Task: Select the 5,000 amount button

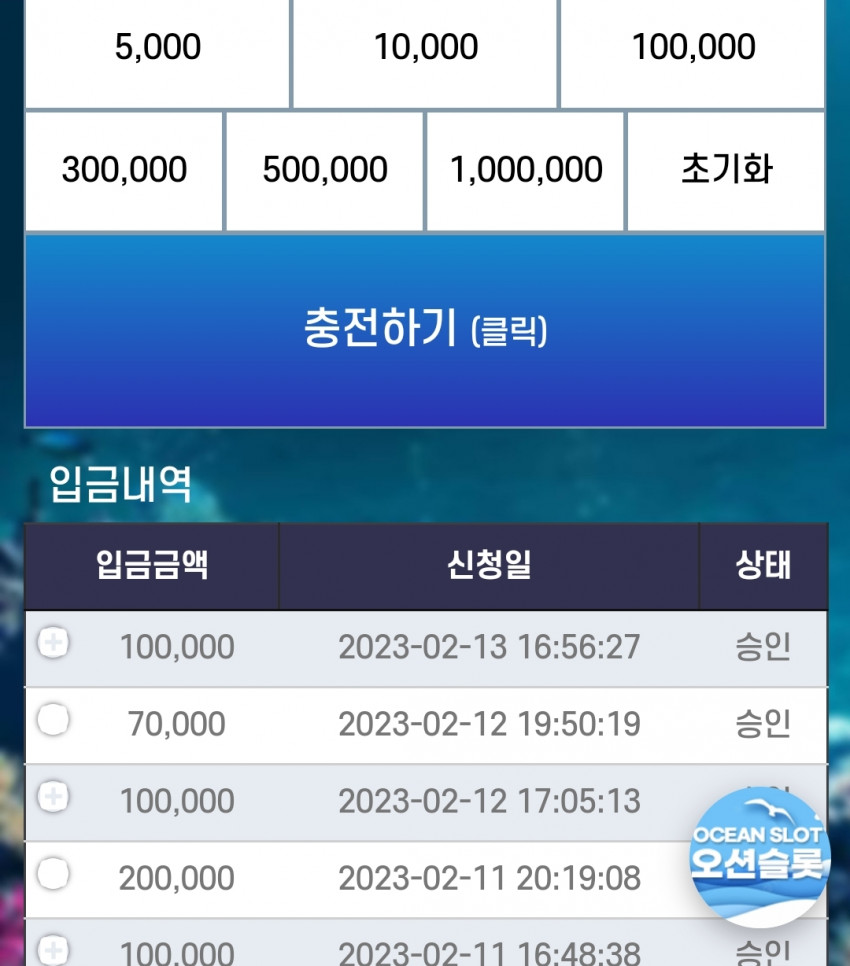Action: [x=157, y=48]
